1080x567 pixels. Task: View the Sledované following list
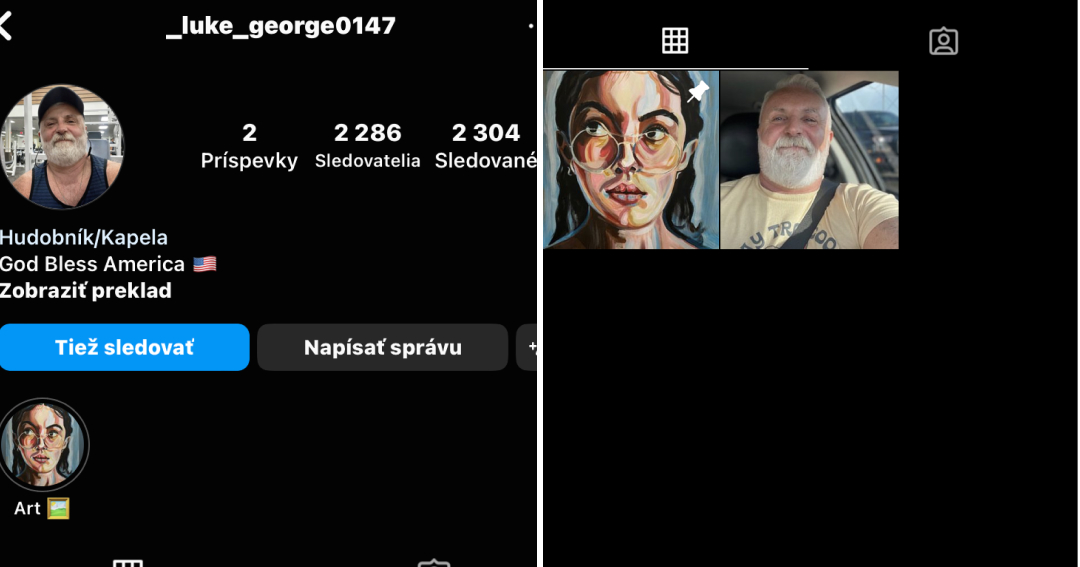click(486, 145)
